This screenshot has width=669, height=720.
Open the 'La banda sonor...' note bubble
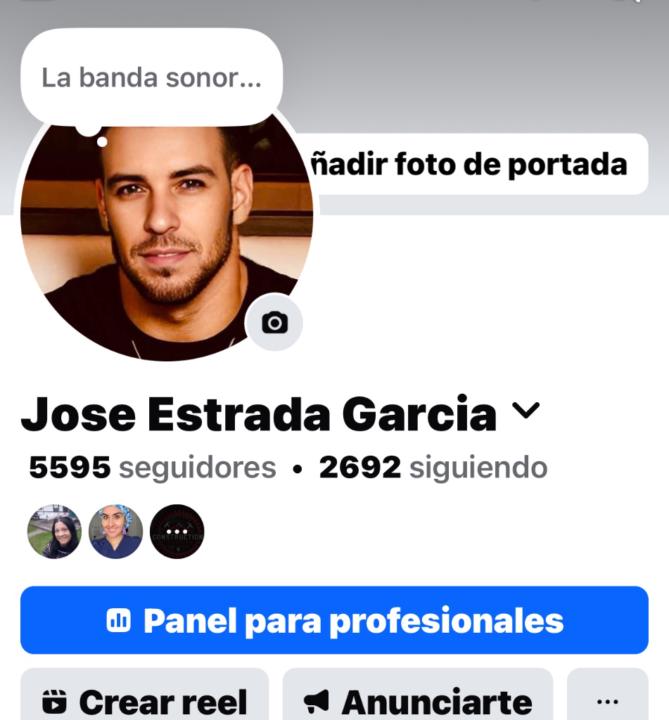tap(150, 78)
